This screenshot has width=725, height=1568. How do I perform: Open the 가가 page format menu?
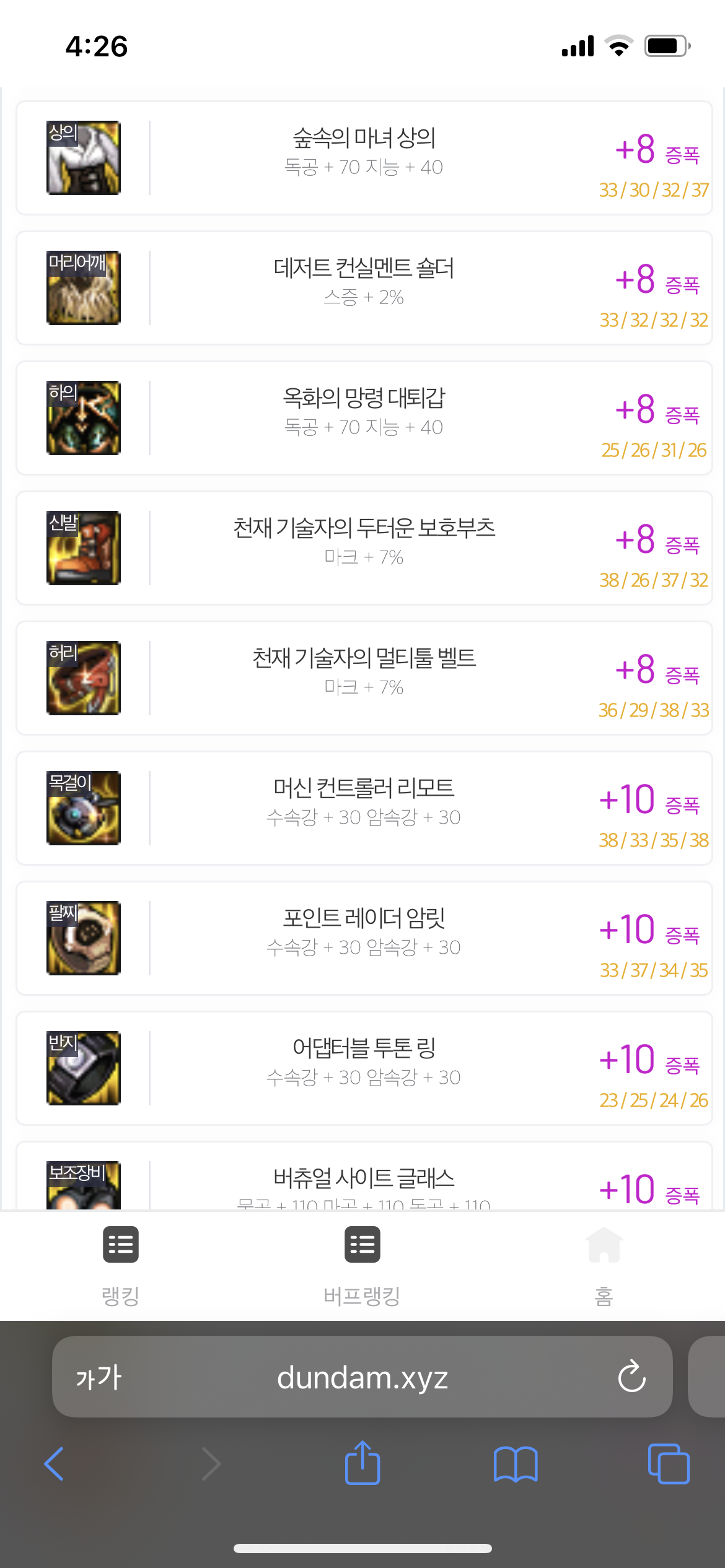(99, 1377)
